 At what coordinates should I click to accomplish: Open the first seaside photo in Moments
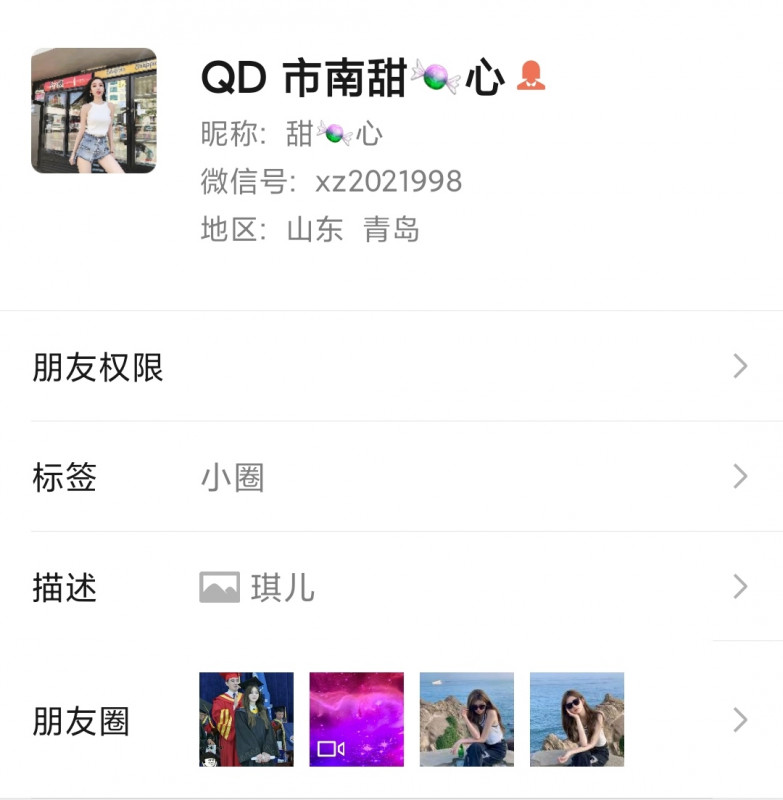(x=466, y=718)
